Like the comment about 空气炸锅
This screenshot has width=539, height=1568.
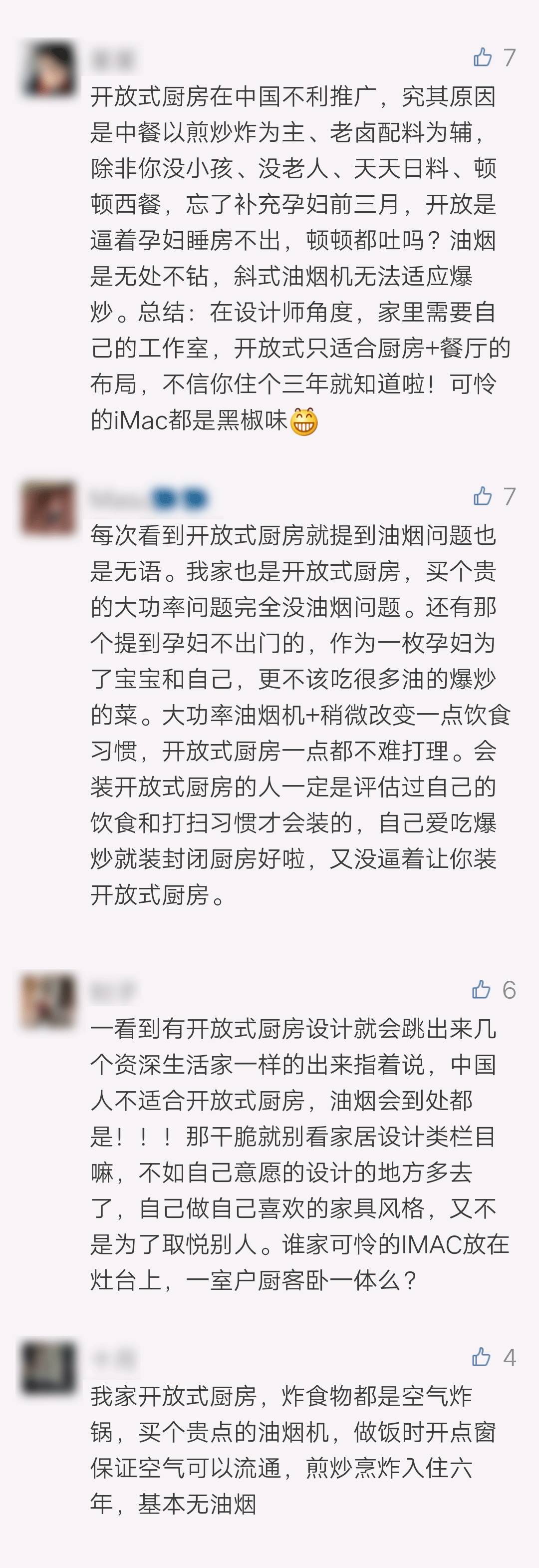click(481, 1357)
